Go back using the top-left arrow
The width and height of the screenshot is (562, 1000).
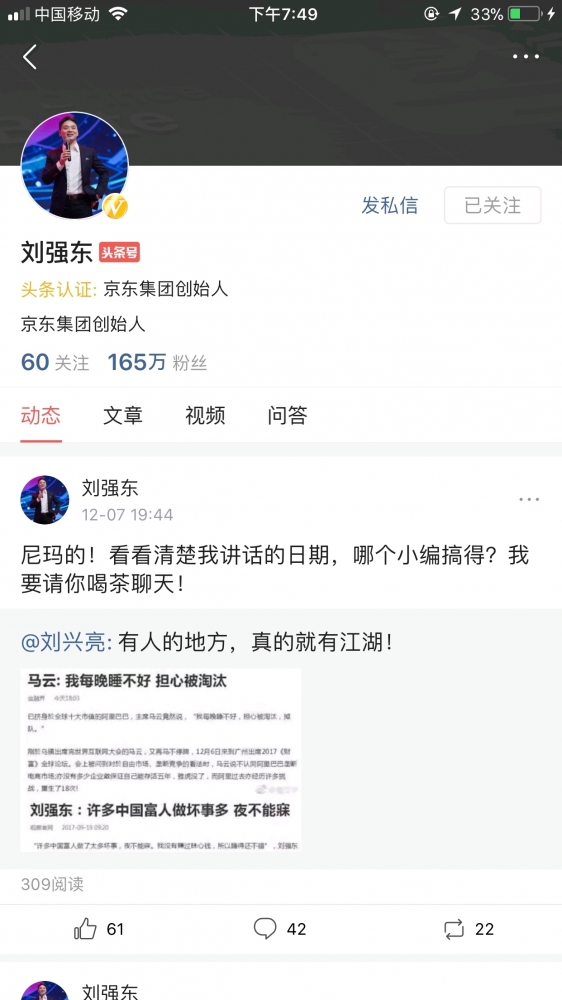pyautogui.click(x=29, y=57)
